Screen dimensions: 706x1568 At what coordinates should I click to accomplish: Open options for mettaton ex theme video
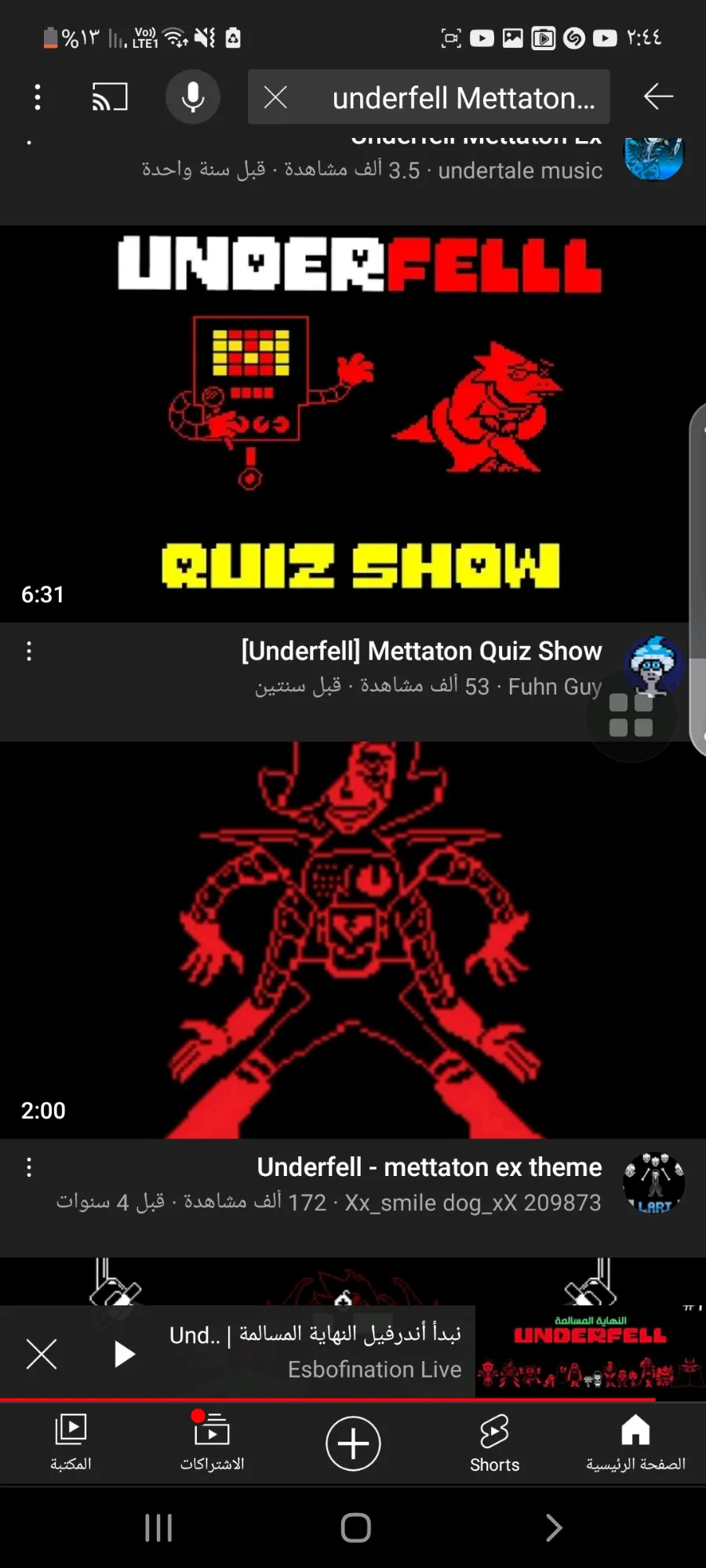tap(29, 1167)
